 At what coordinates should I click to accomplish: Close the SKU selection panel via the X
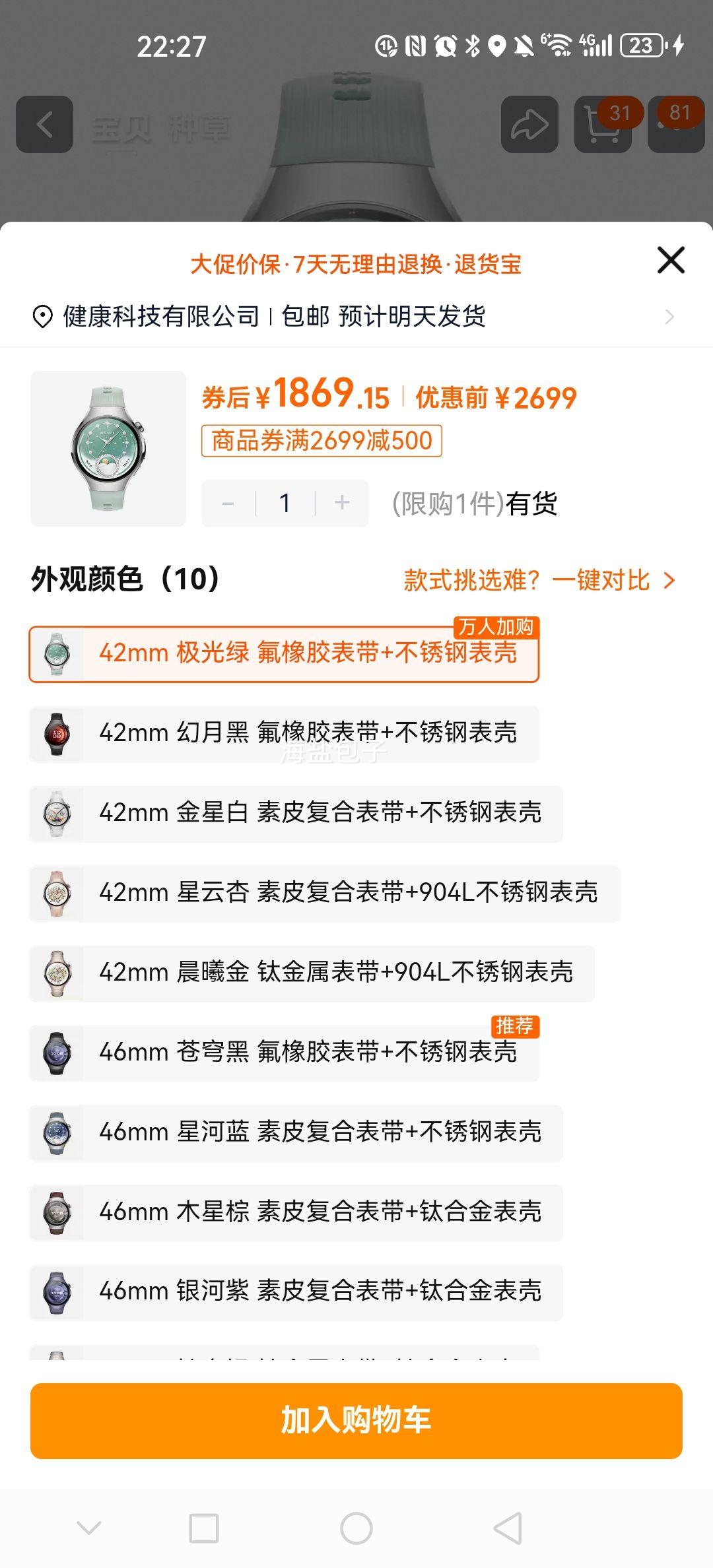[670, 260]
